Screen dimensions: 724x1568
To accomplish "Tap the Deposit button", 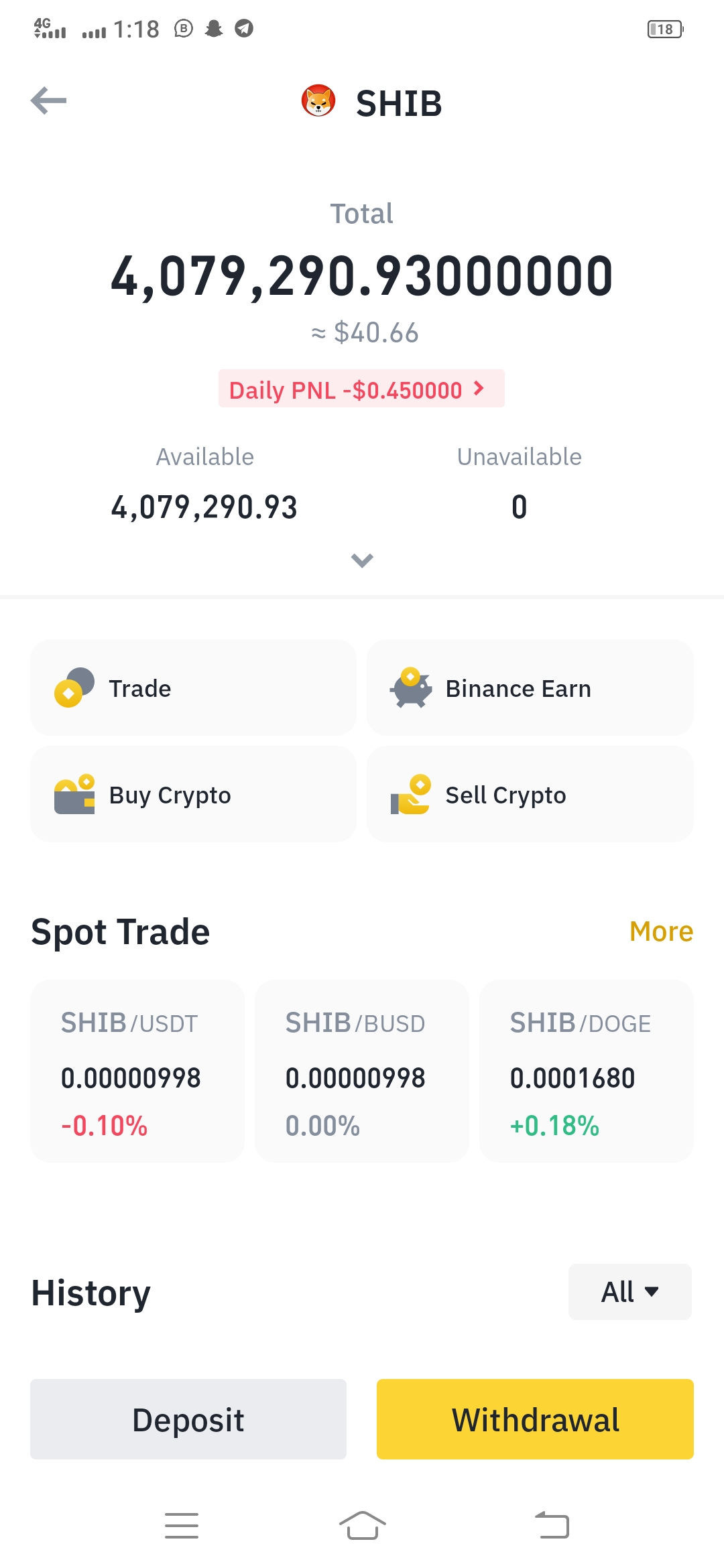I will tap(188, 1419).
